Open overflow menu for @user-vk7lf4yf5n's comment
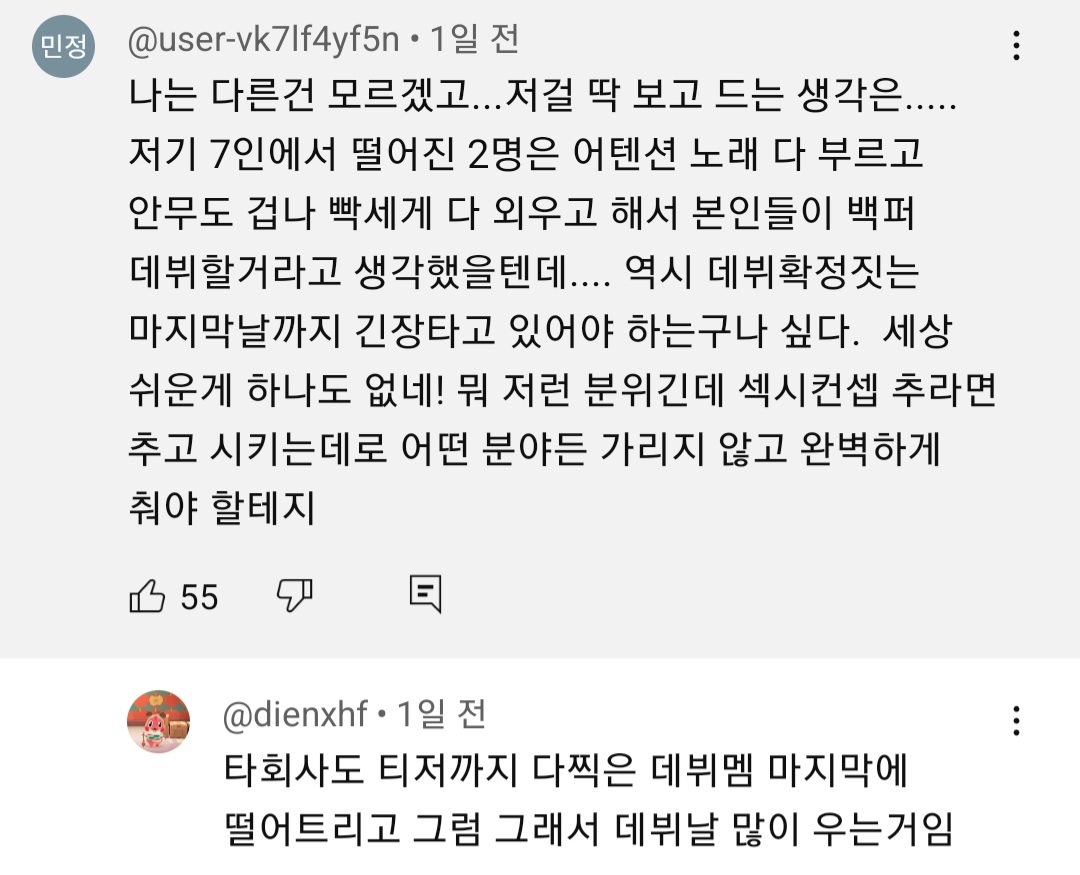 pyautogui.click(x=1017, y=45)
